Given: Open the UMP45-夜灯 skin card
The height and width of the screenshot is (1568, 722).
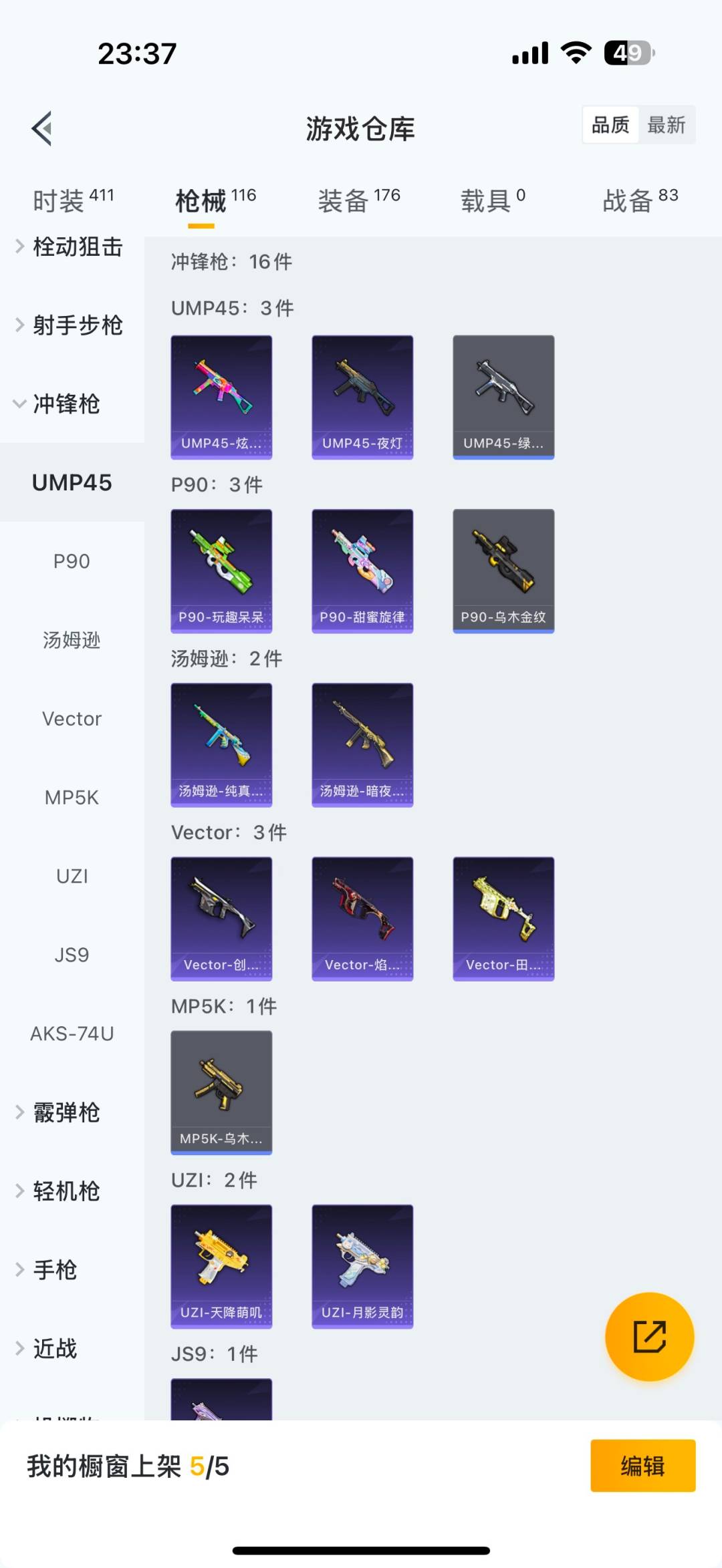Looking at the screenshot, I should (x=362, y=396).
